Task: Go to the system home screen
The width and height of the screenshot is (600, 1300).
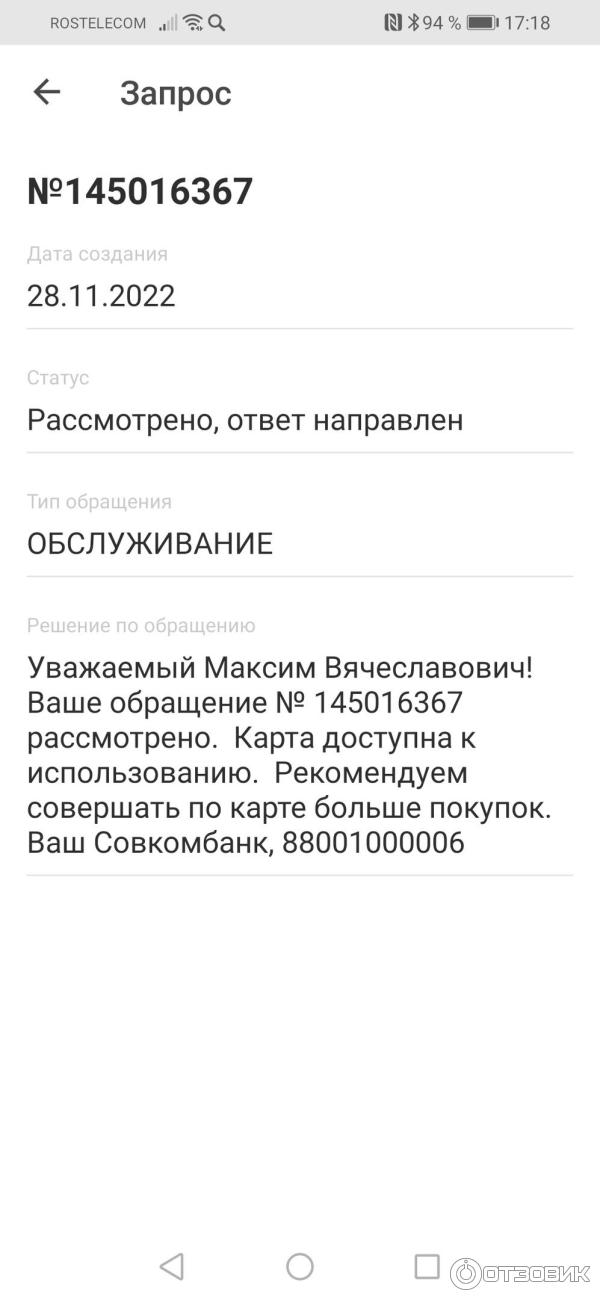Action: 300,1267
